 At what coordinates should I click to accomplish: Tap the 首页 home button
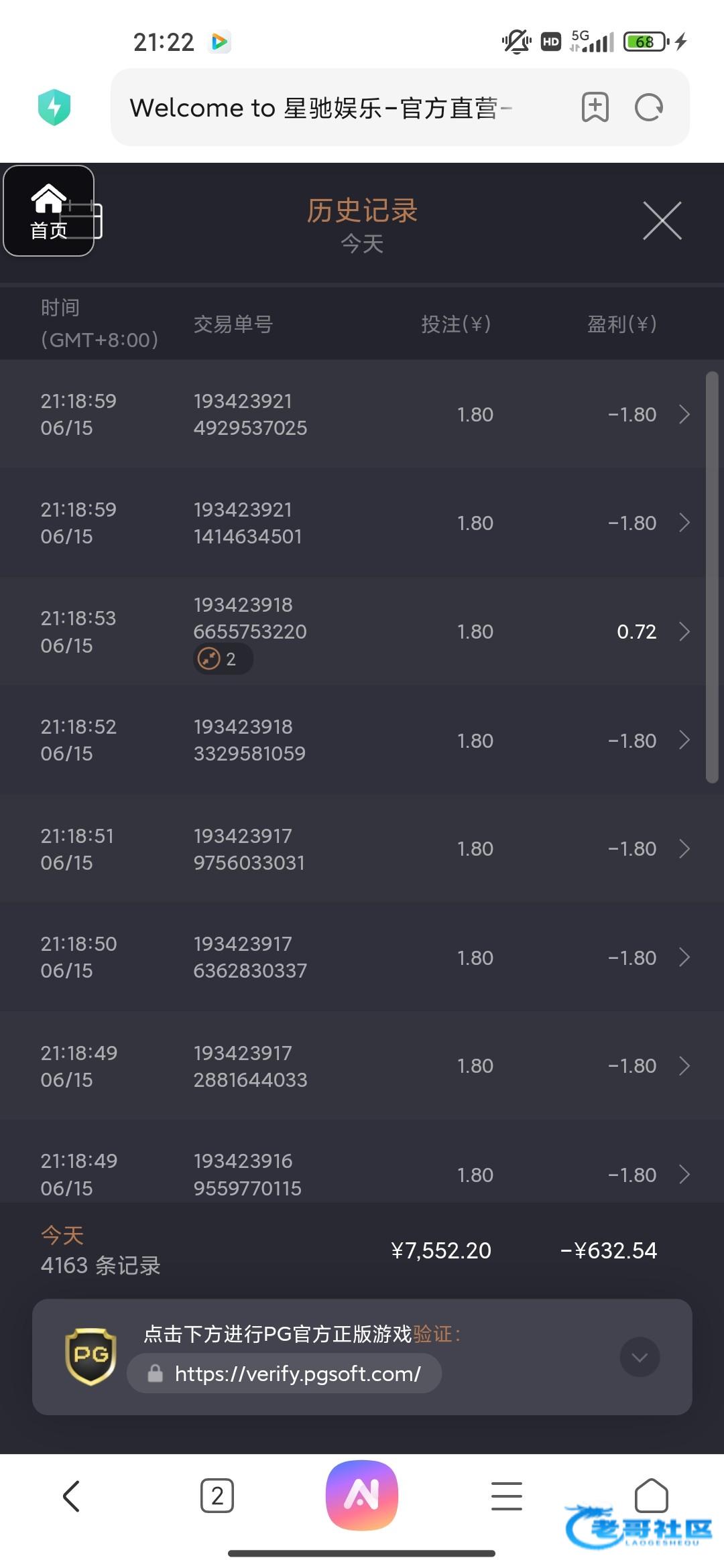(x=49, y=210)
